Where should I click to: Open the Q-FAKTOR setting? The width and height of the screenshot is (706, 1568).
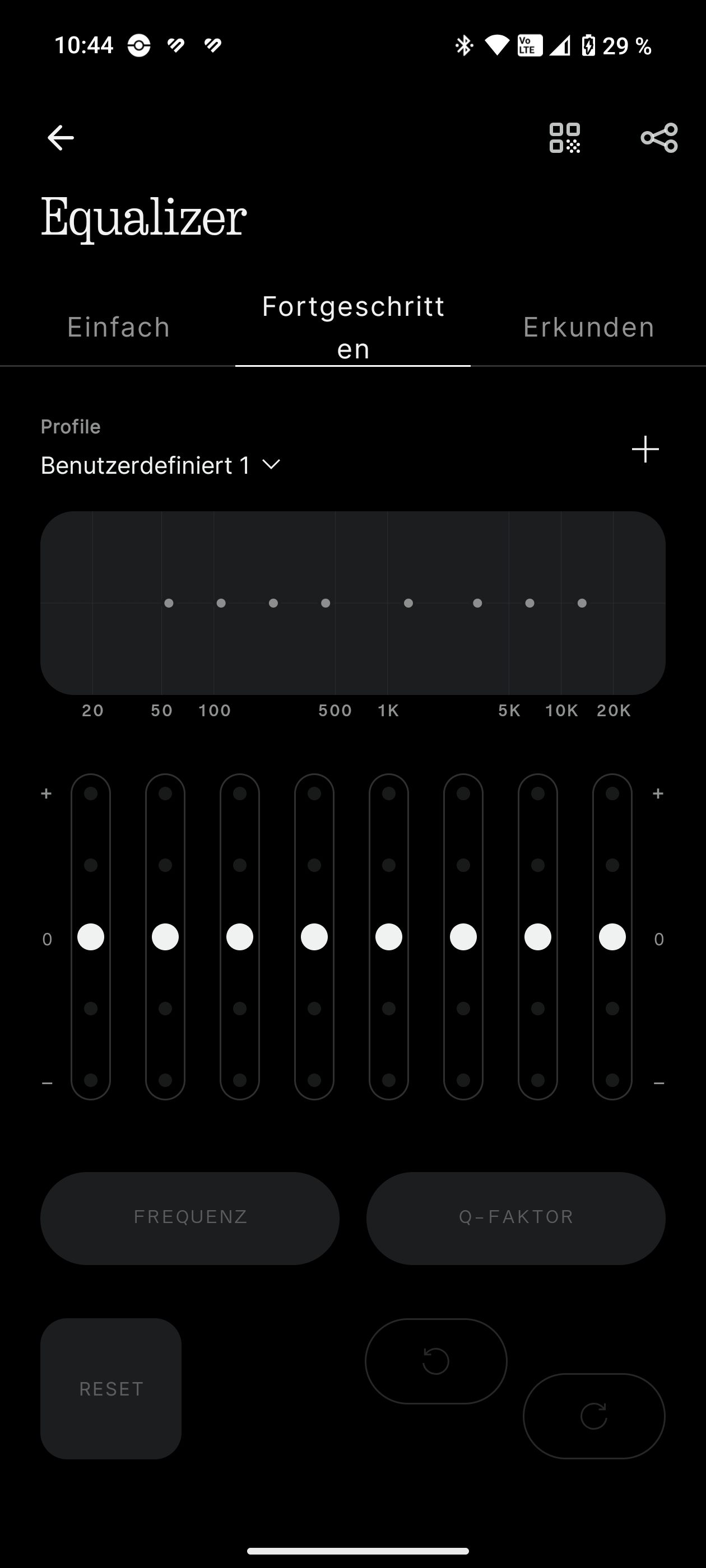point(515,1217)
